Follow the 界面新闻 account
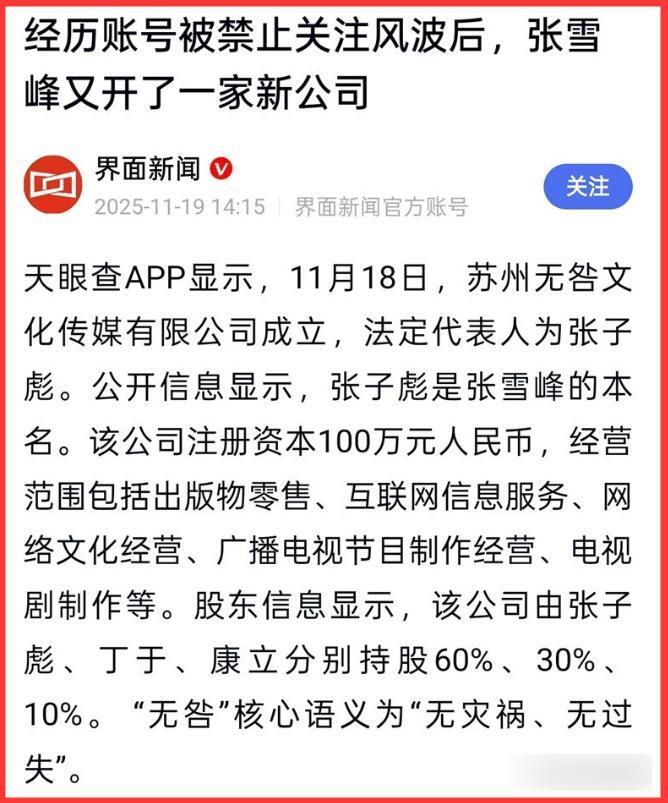This screenshot has width=668, height=803. coord(587,187)
